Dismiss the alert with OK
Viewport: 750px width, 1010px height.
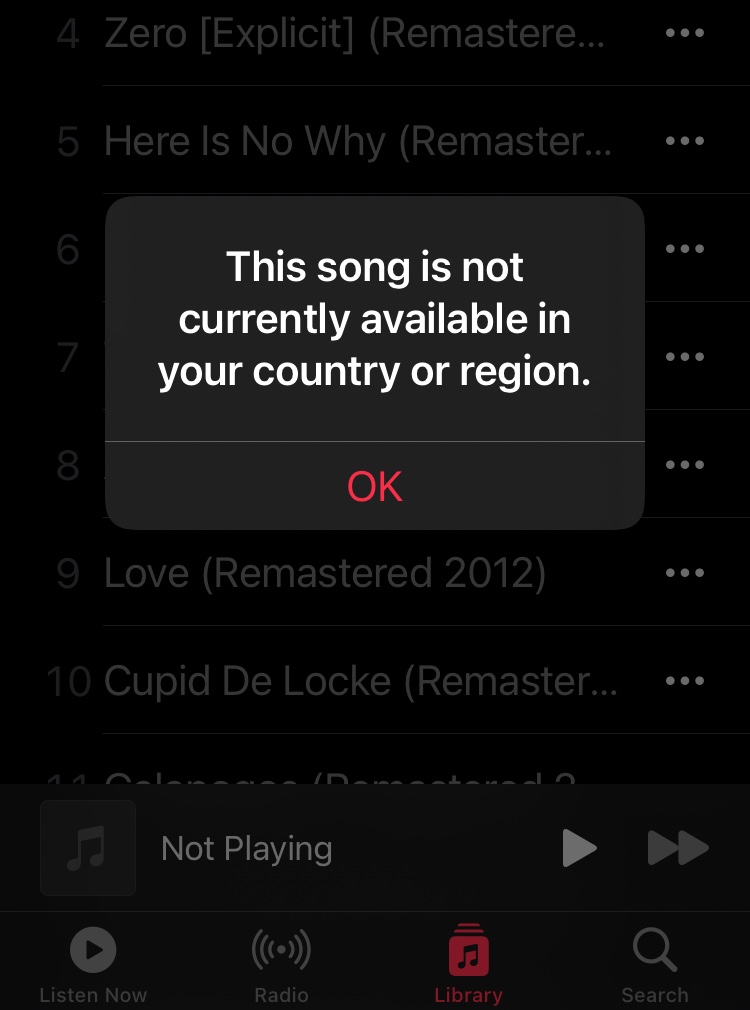374,486
